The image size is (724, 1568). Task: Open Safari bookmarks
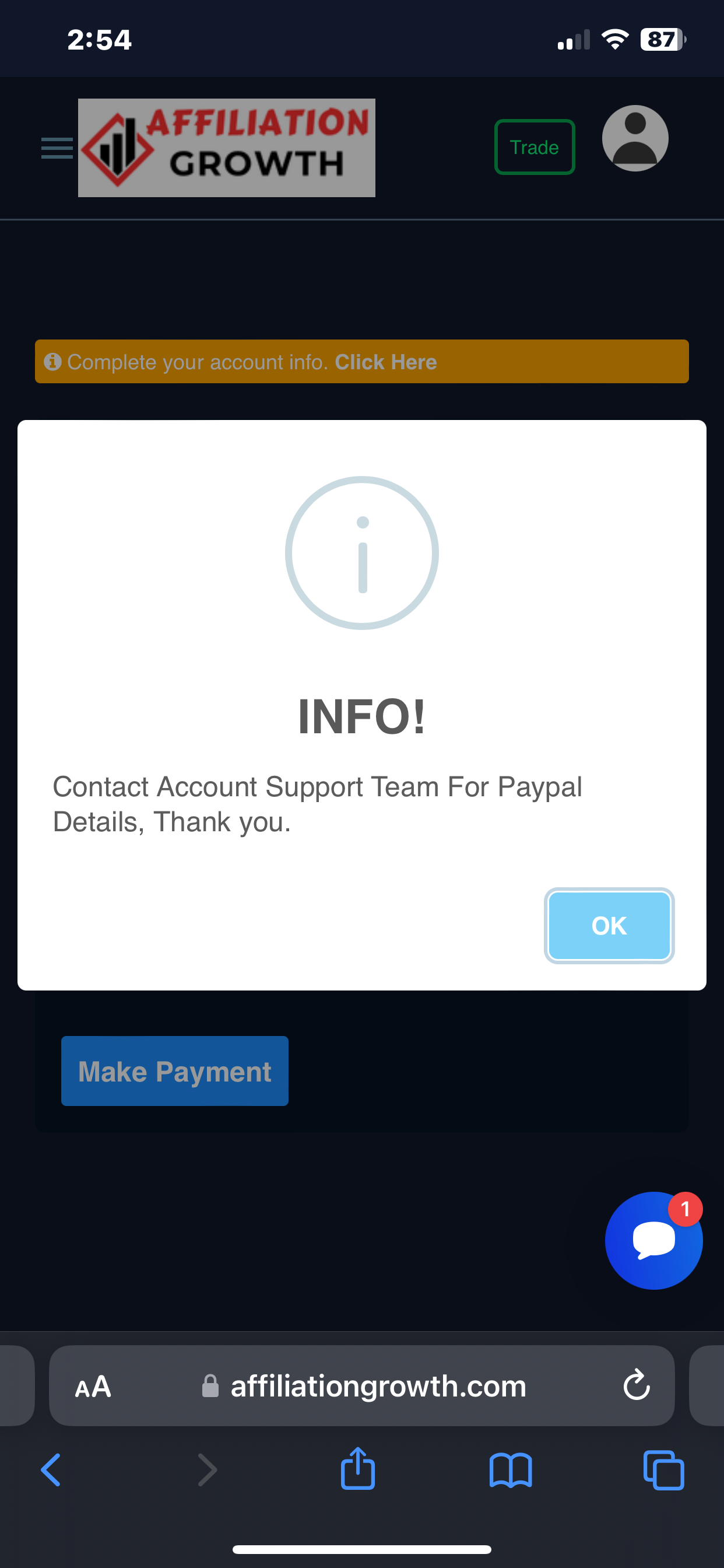coord(511,1471)
